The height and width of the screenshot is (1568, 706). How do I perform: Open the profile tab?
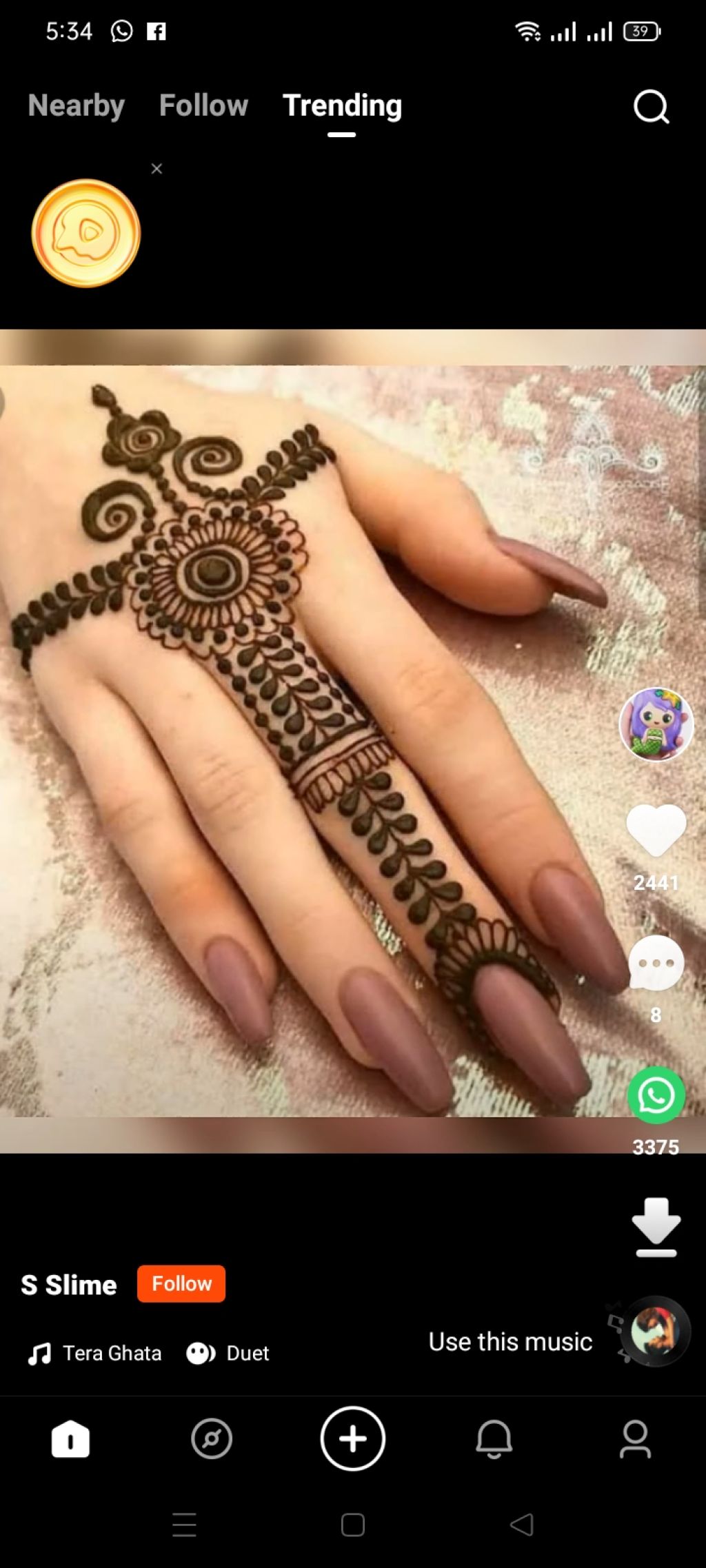click(x=635, y=1439)
